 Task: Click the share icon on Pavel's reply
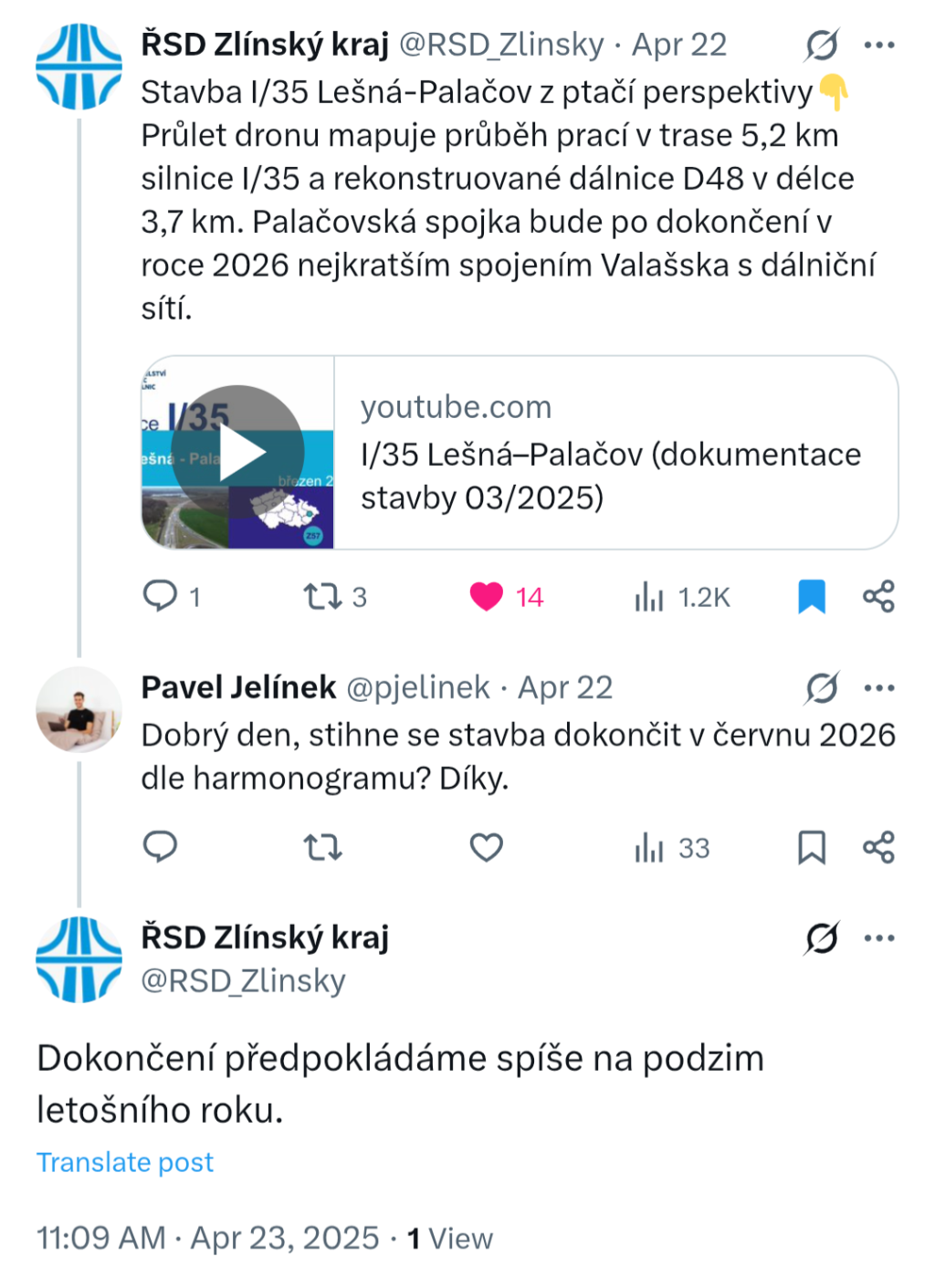pyautogui.click(x=878, y=848)
